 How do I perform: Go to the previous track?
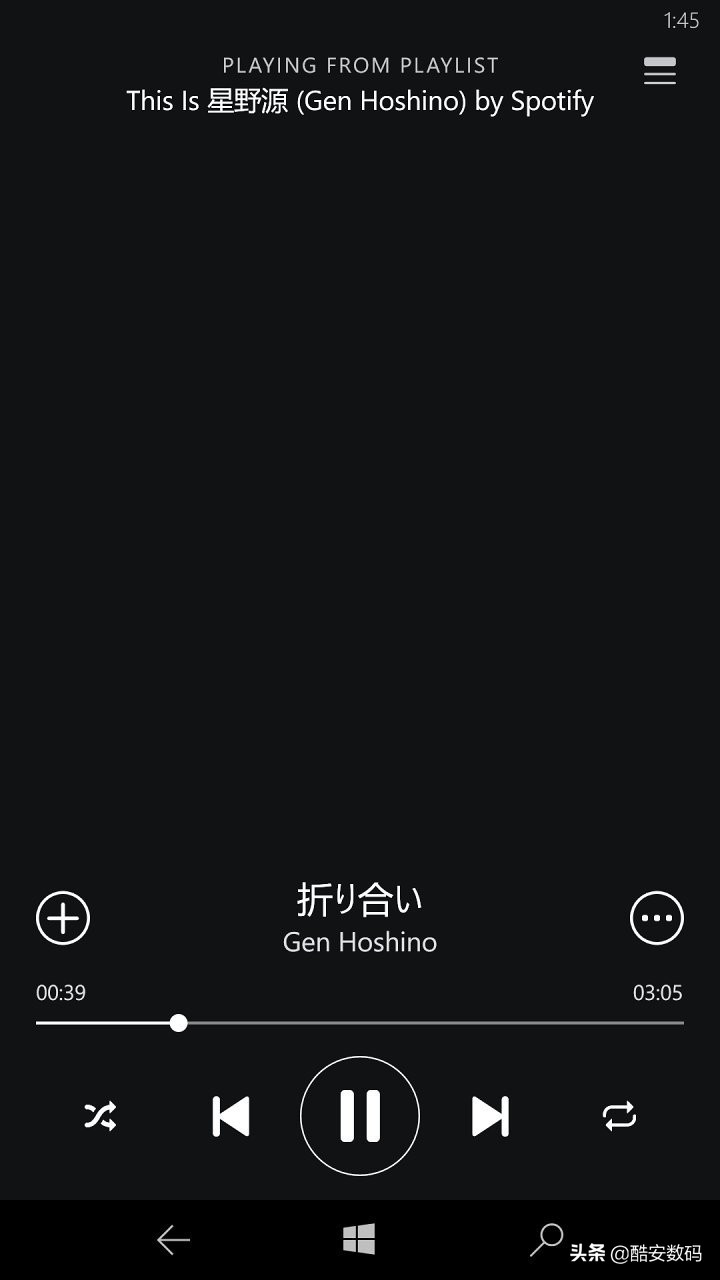pos(231,1116)
